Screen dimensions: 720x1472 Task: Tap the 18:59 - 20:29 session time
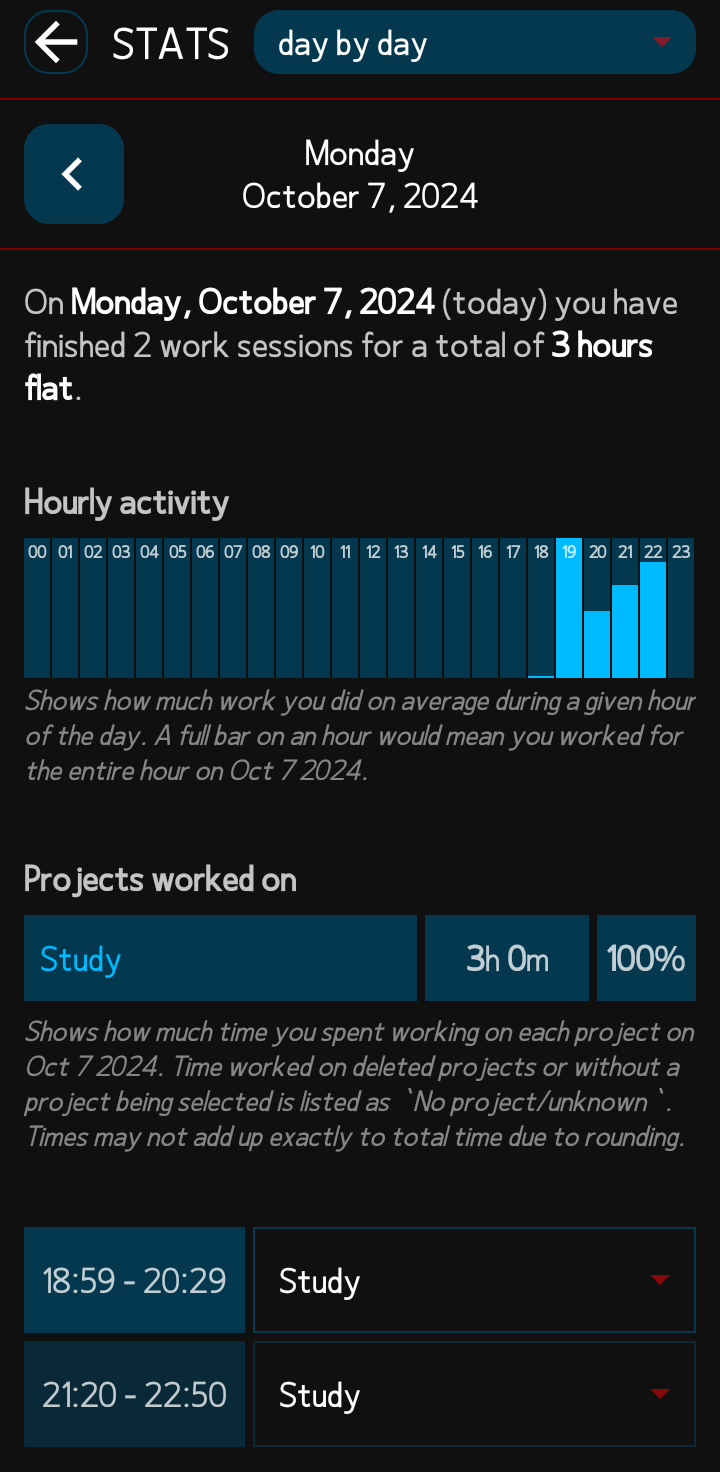pyautogui.click(x=134, y=1280)
